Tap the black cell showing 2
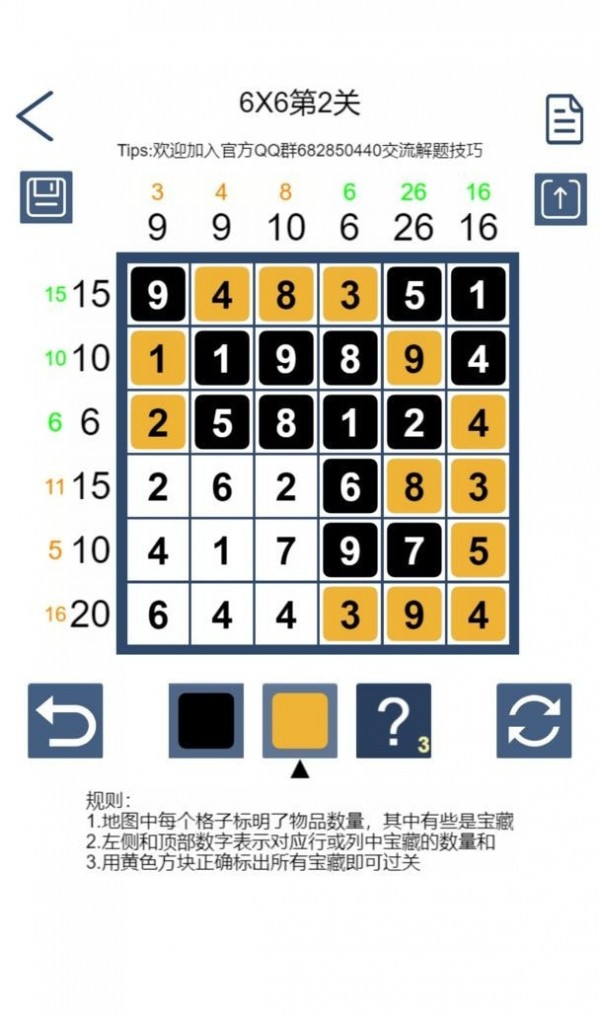This screenshot has height=1016, width=600. pyautogui.click(x=414, y=423)
